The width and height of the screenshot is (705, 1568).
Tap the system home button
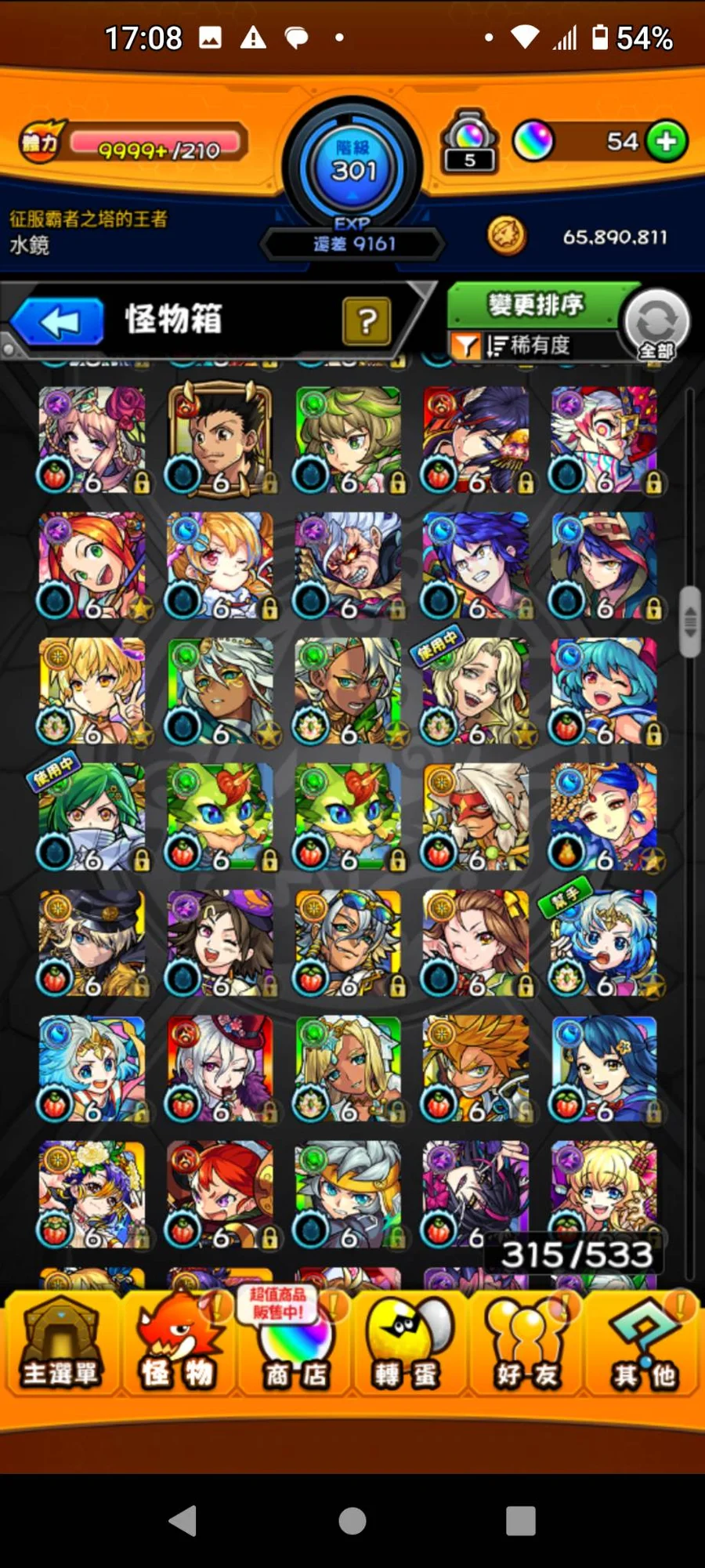pos(352,1521)
